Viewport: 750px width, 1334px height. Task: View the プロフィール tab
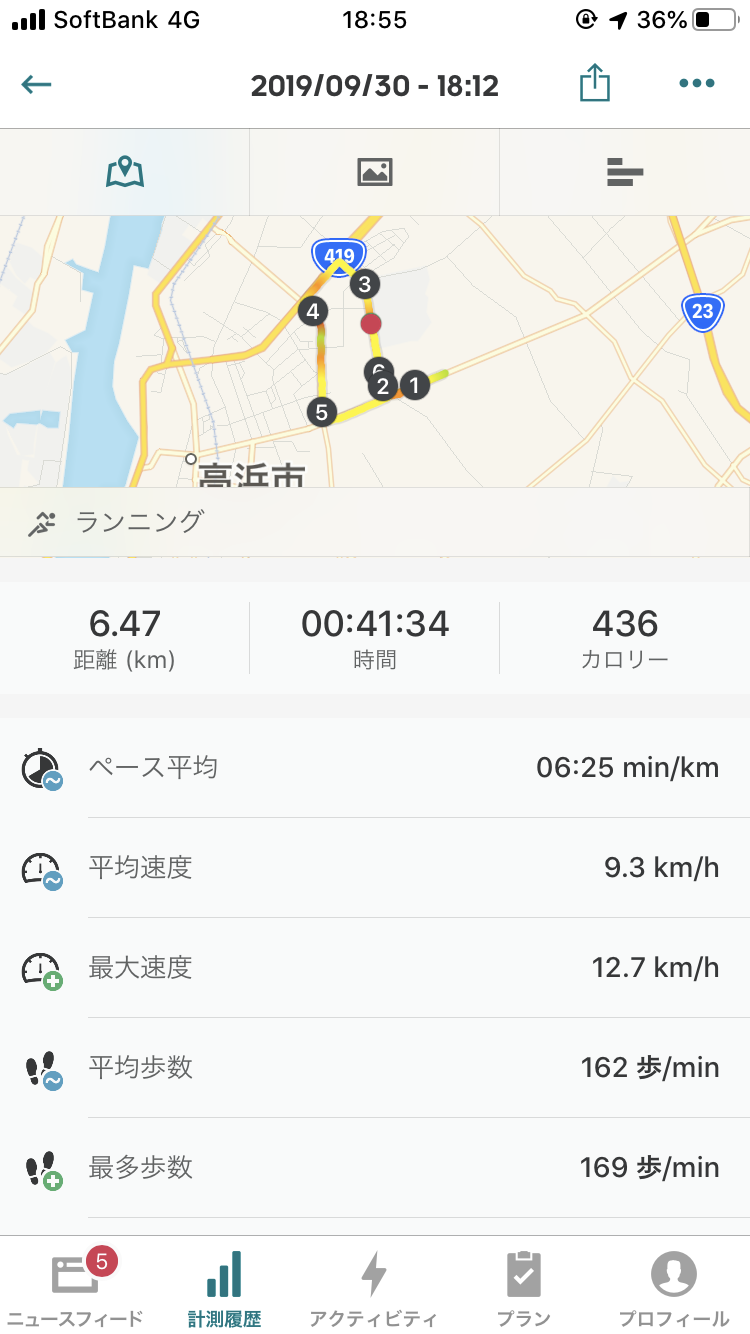[x=674, y=1287]
